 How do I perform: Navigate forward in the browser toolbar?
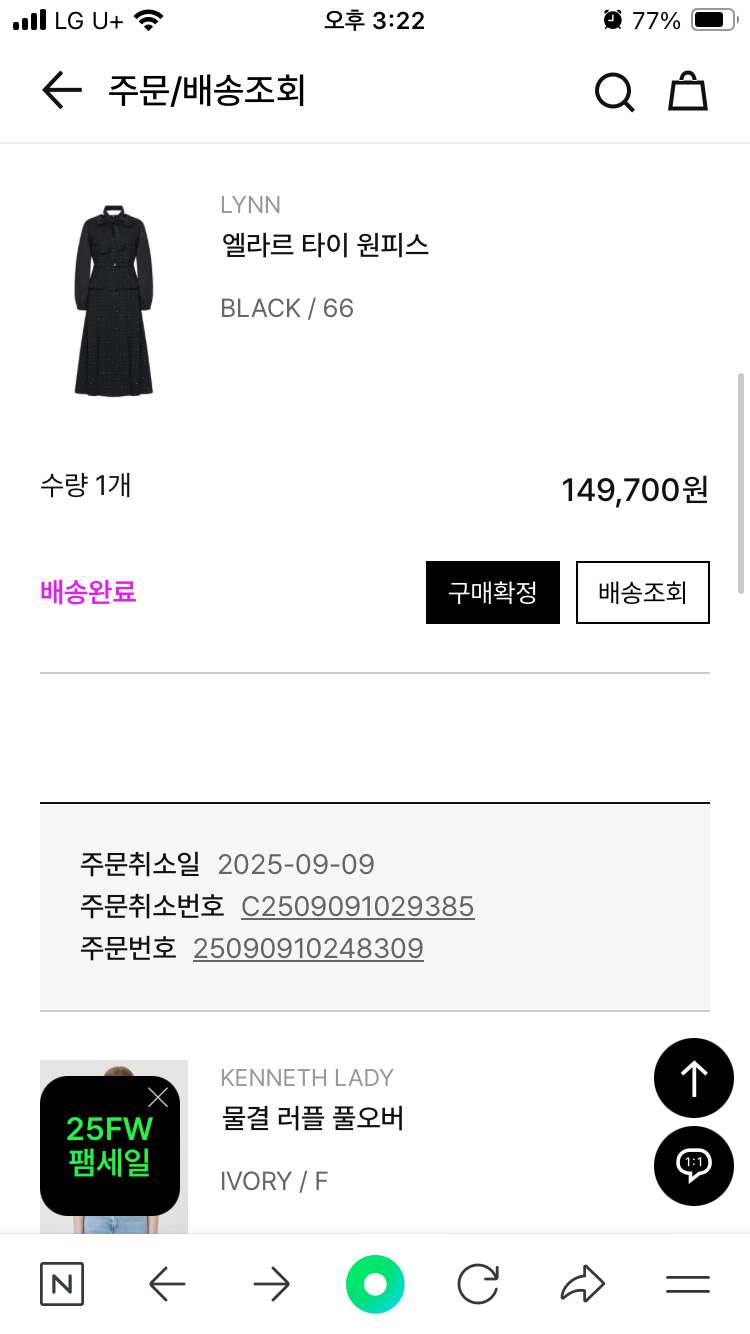271,1284
